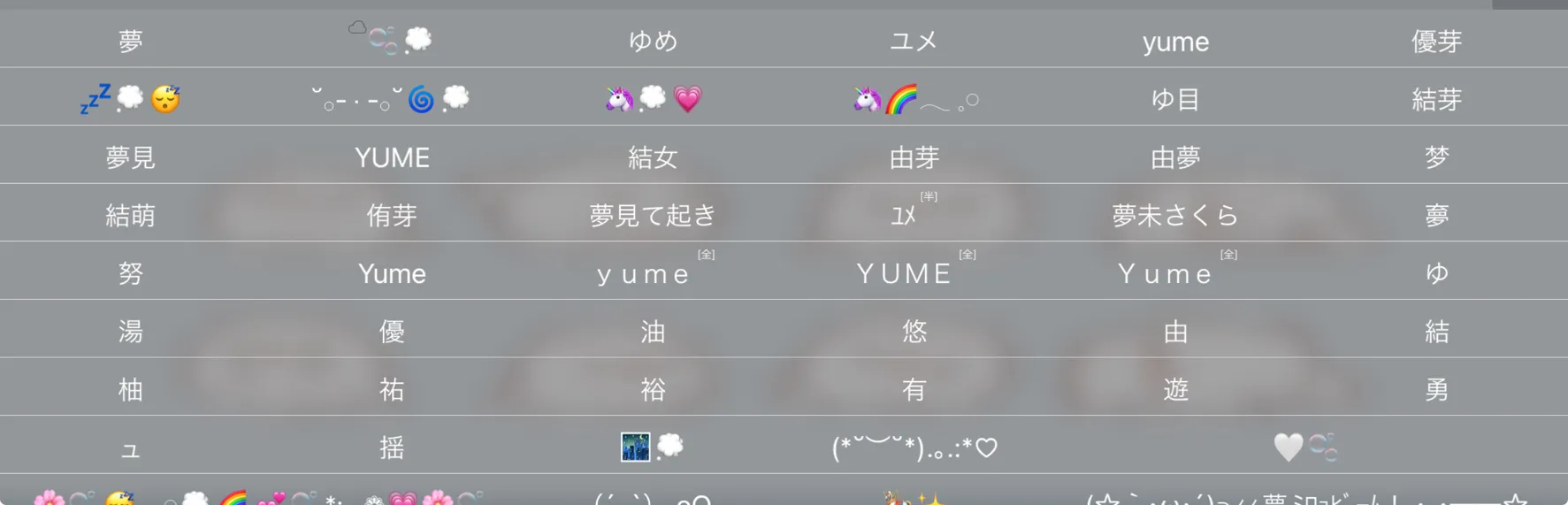Pick the candidate 夢見

coord(130,157)
